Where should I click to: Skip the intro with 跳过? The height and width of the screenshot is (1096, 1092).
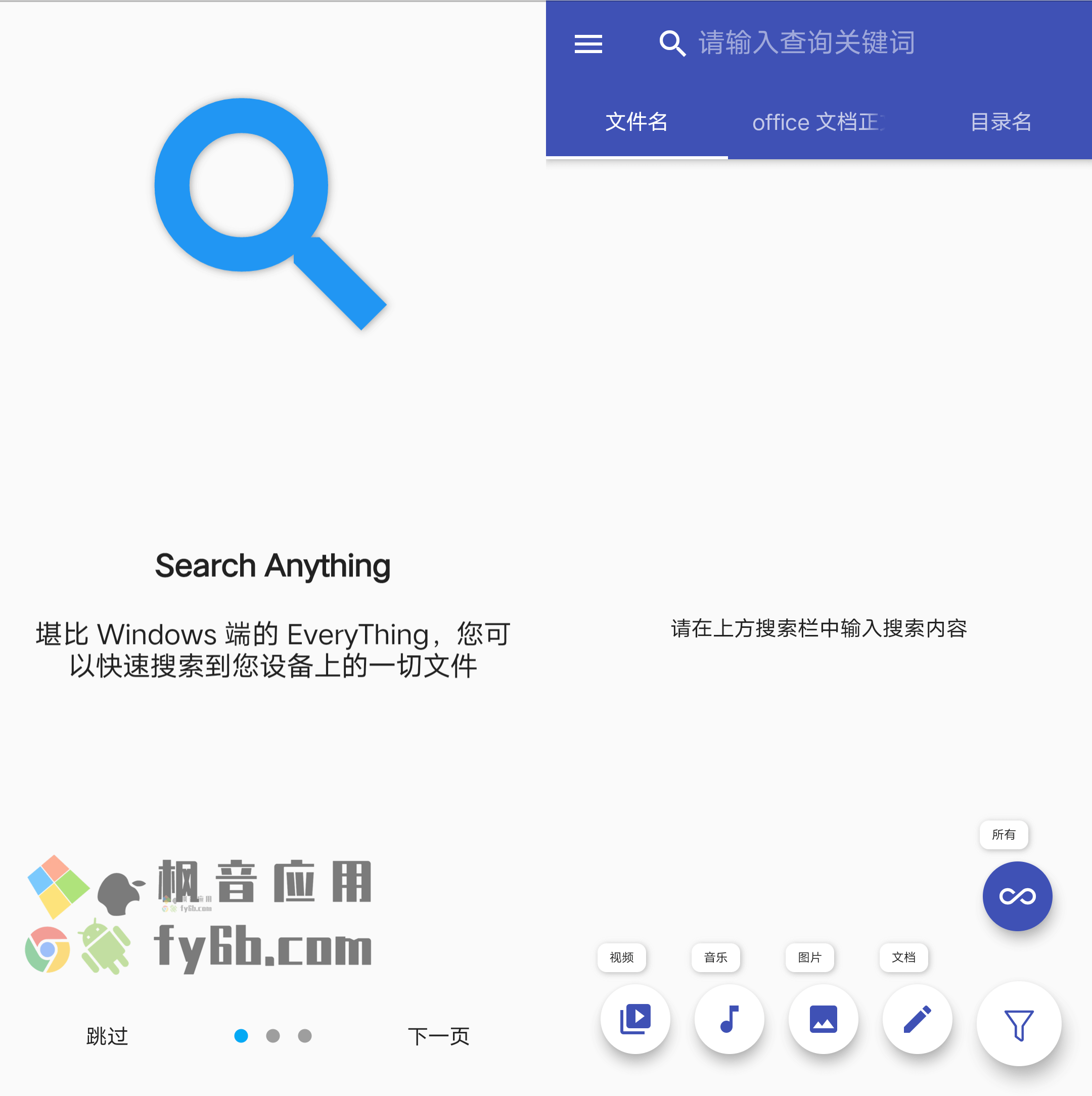click(107, 1036)
